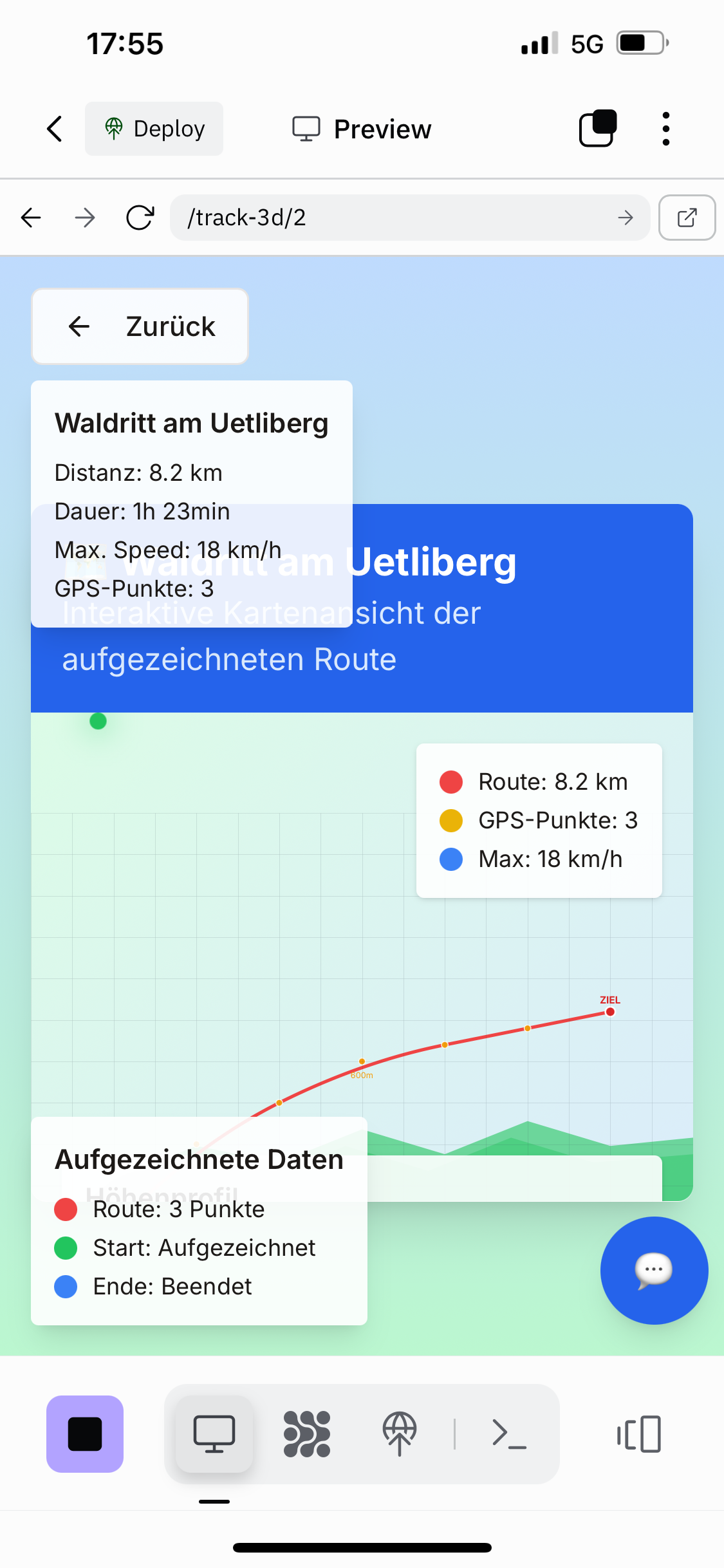Open the deploy tree icon in the bottom toolbar
This screenshot has height=1568, width=724.
400,1433
